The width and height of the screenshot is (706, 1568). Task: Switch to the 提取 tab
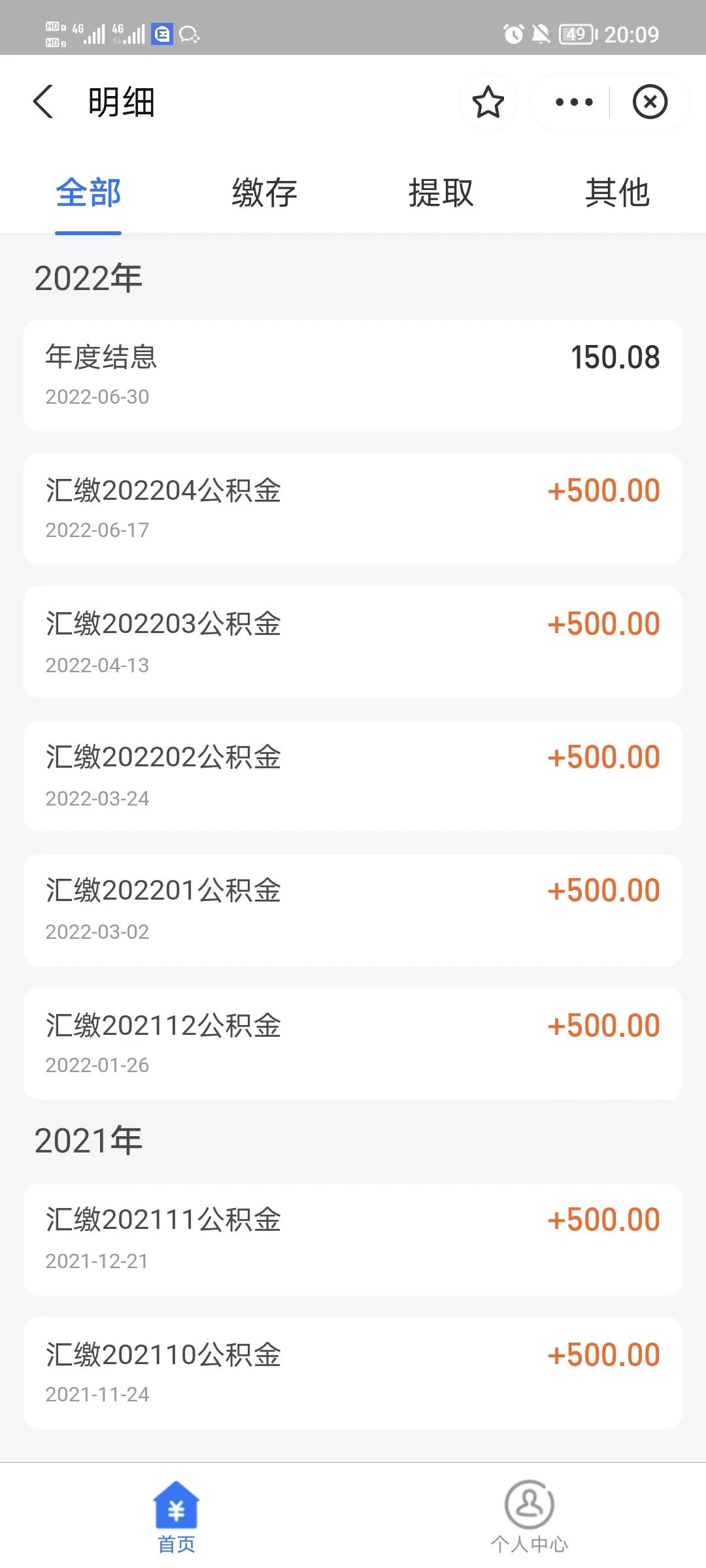[x=439, y=193]
